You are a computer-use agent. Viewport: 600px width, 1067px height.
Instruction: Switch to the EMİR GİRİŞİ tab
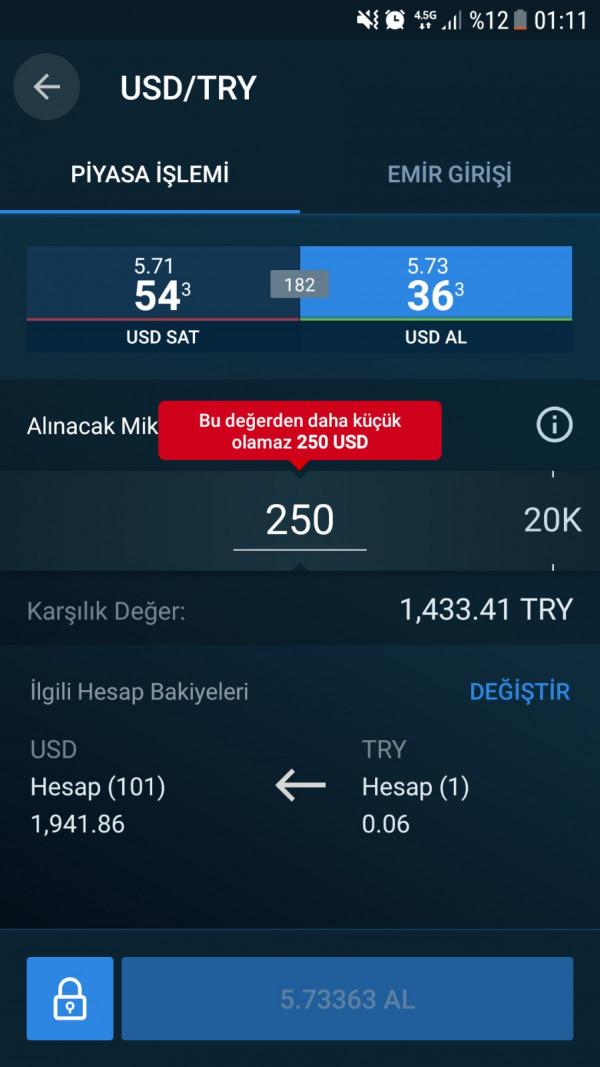coord(450,174)
